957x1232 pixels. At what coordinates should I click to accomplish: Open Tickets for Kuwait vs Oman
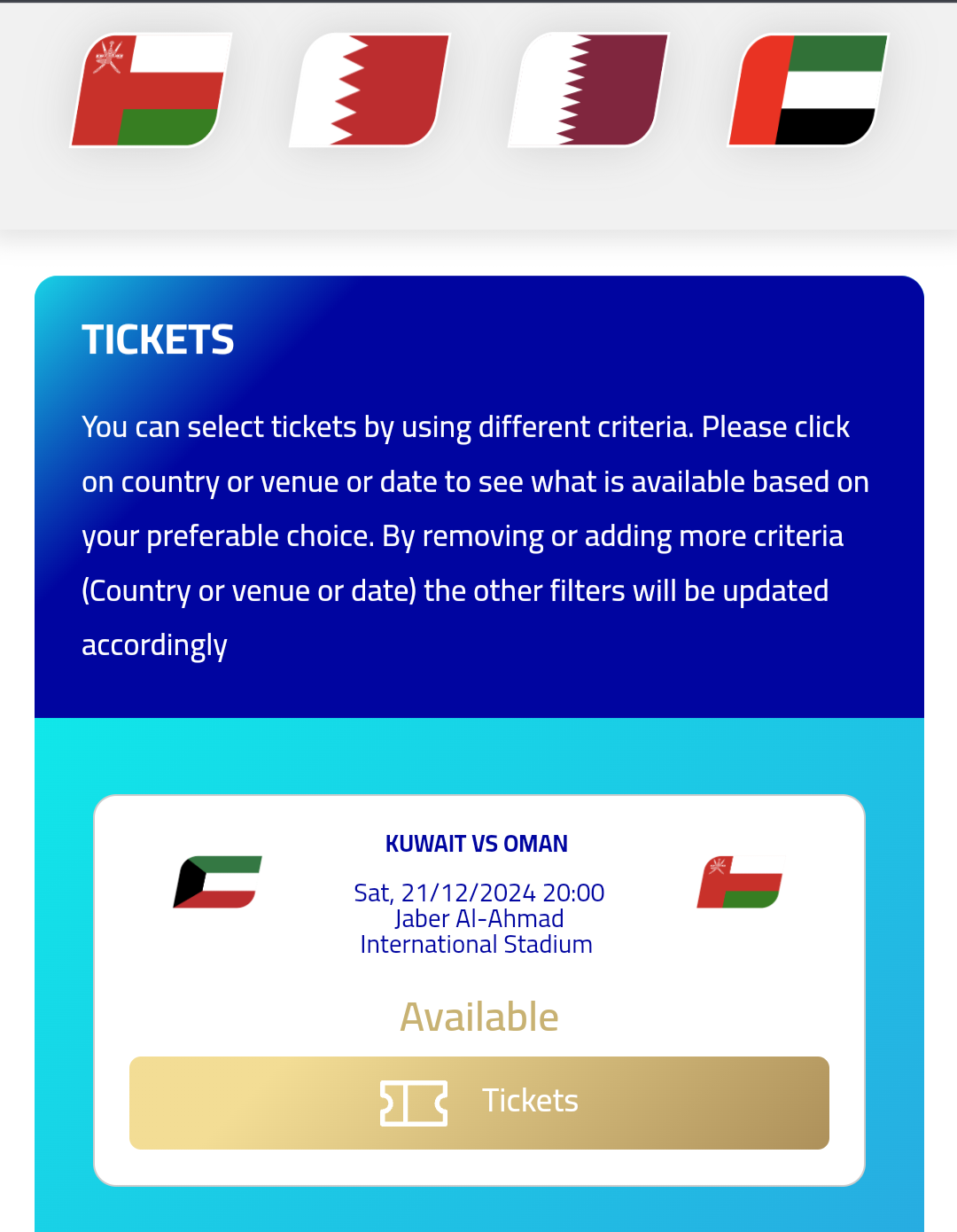click(478, 1103)
